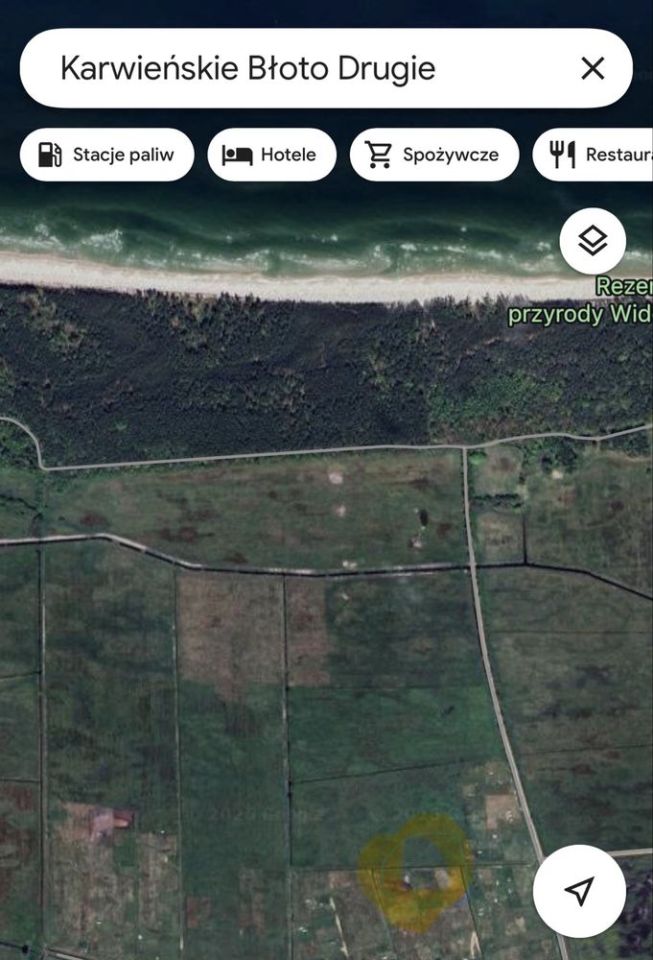The height and width of the screenshot is (960, 653).
Task: Select the Stacje paliw chip
Action: pyautogui.click(x=107, y=155)
